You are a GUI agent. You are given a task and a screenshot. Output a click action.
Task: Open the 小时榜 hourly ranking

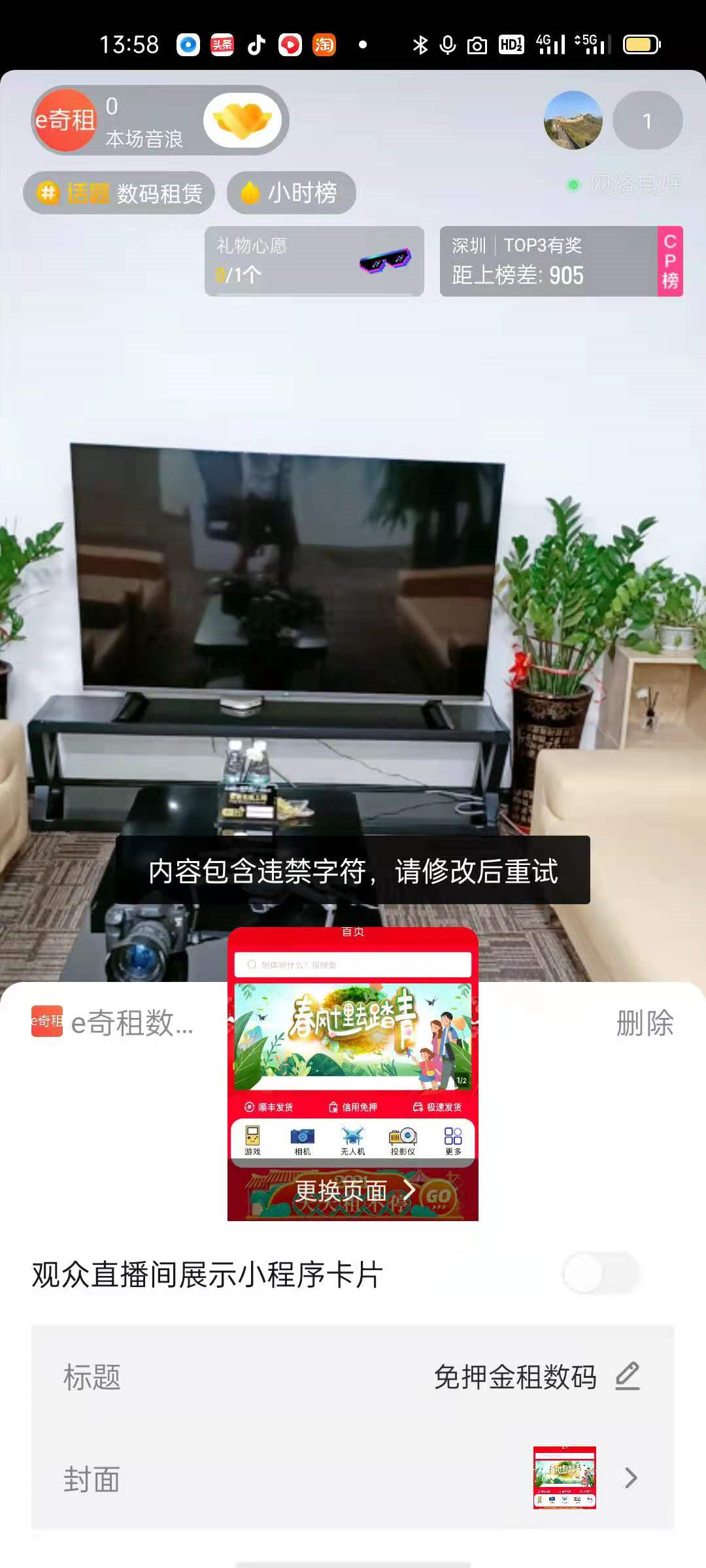click(x=292, y=193)
